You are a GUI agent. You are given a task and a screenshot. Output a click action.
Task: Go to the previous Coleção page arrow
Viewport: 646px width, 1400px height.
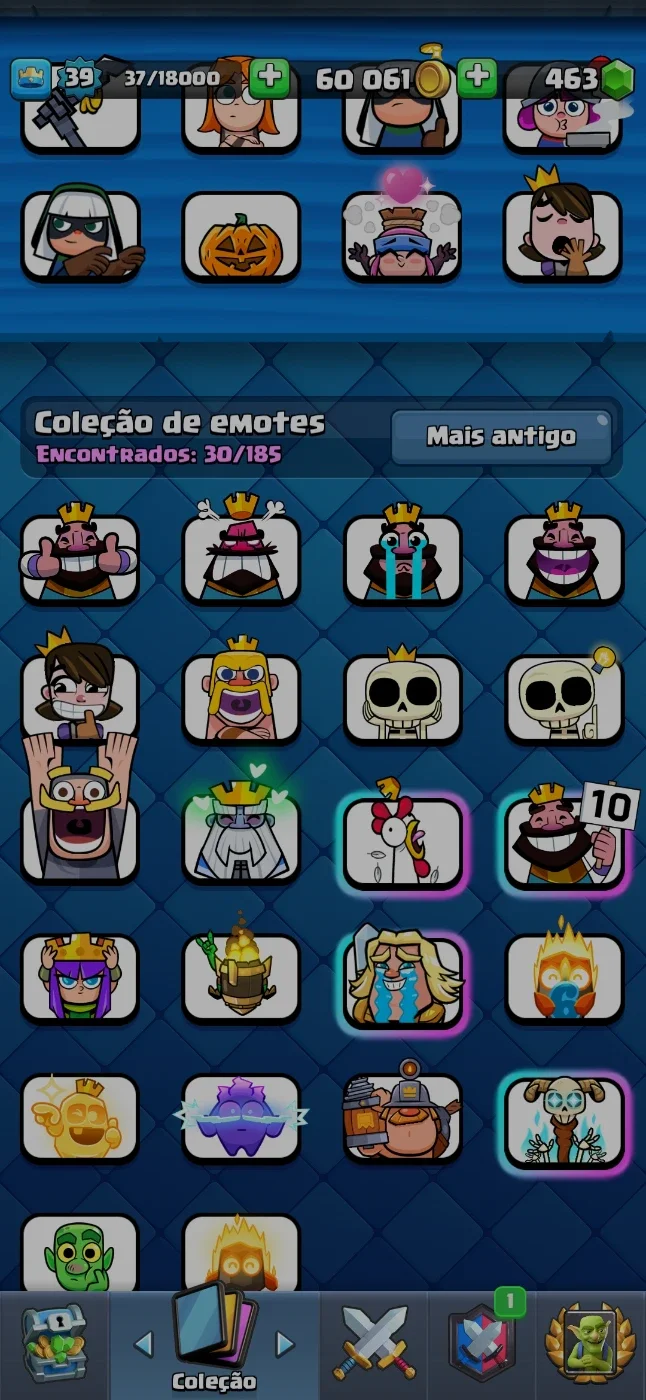click(x=143, y=1343)
